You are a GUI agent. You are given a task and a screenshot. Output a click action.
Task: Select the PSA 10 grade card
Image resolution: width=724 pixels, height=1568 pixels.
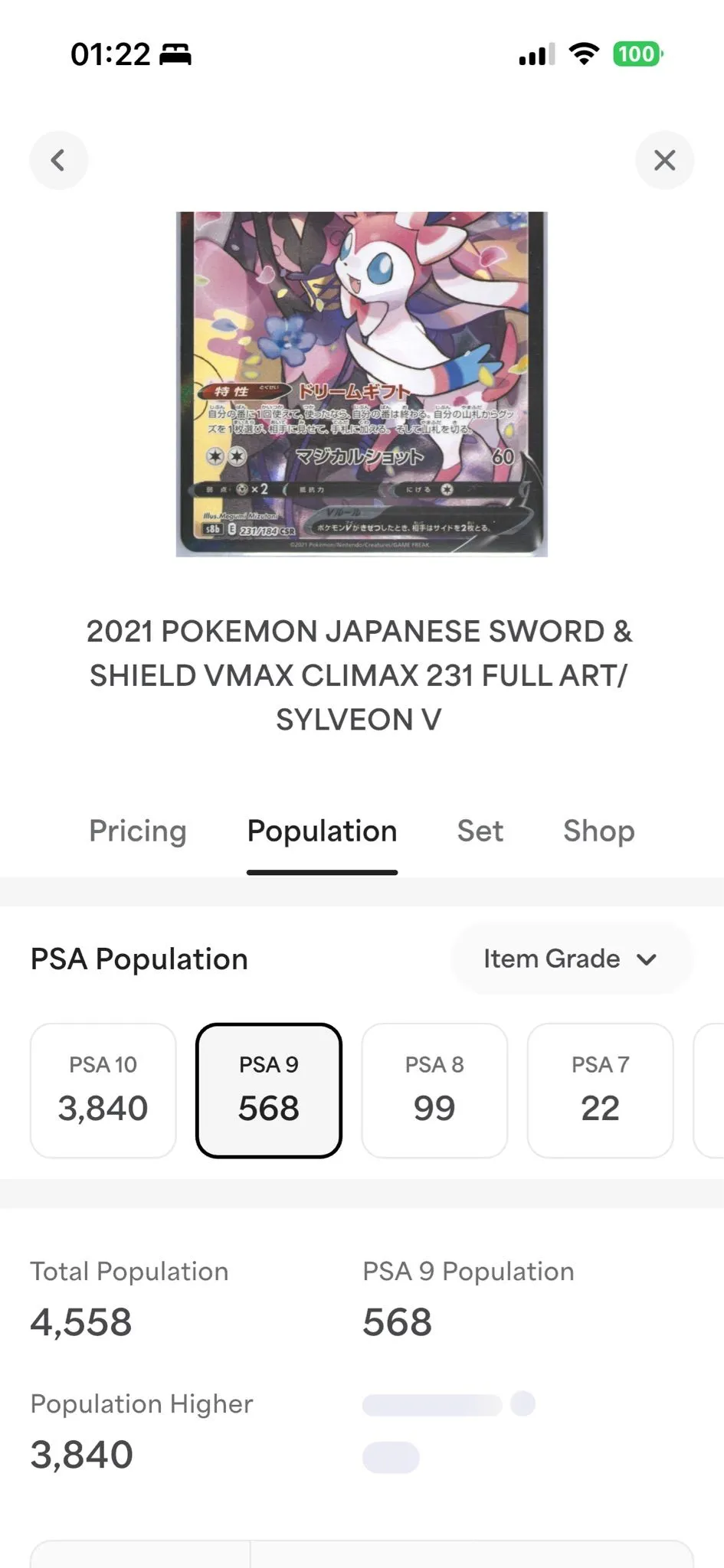[103, 1090]
